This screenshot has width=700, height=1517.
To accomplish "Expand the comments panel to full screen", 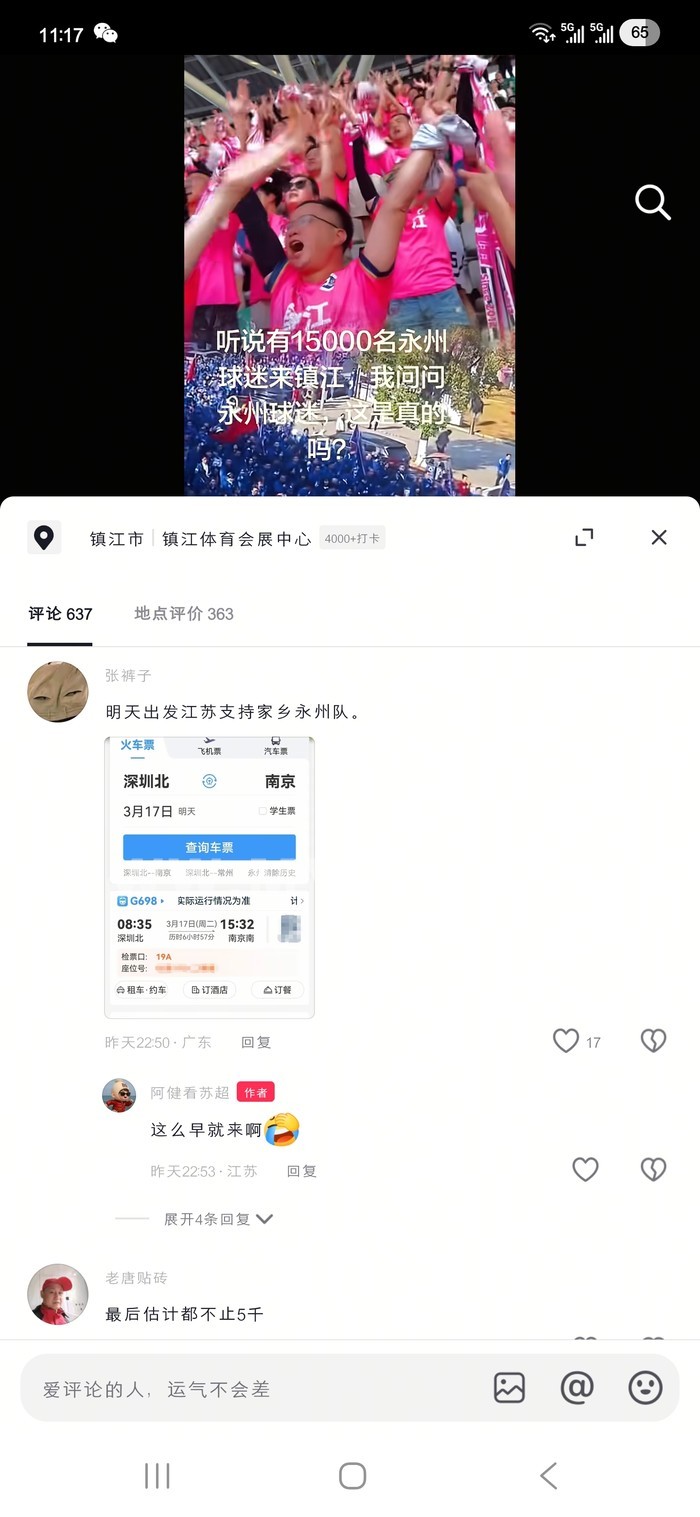I will (x=585, y=538).
